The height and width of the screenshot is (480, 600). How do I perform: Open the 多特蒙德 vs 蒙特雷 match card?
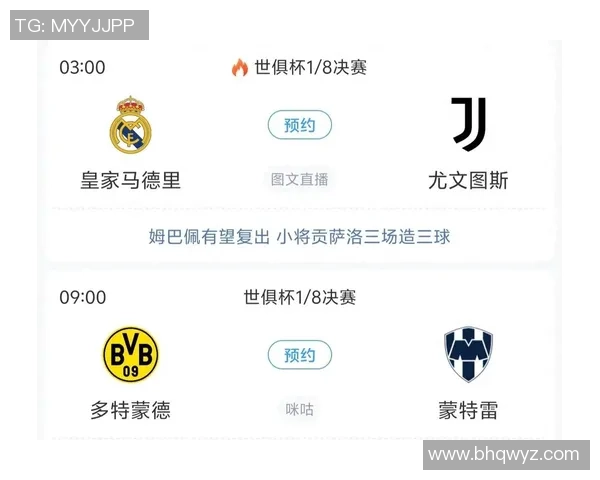point(299,297)
